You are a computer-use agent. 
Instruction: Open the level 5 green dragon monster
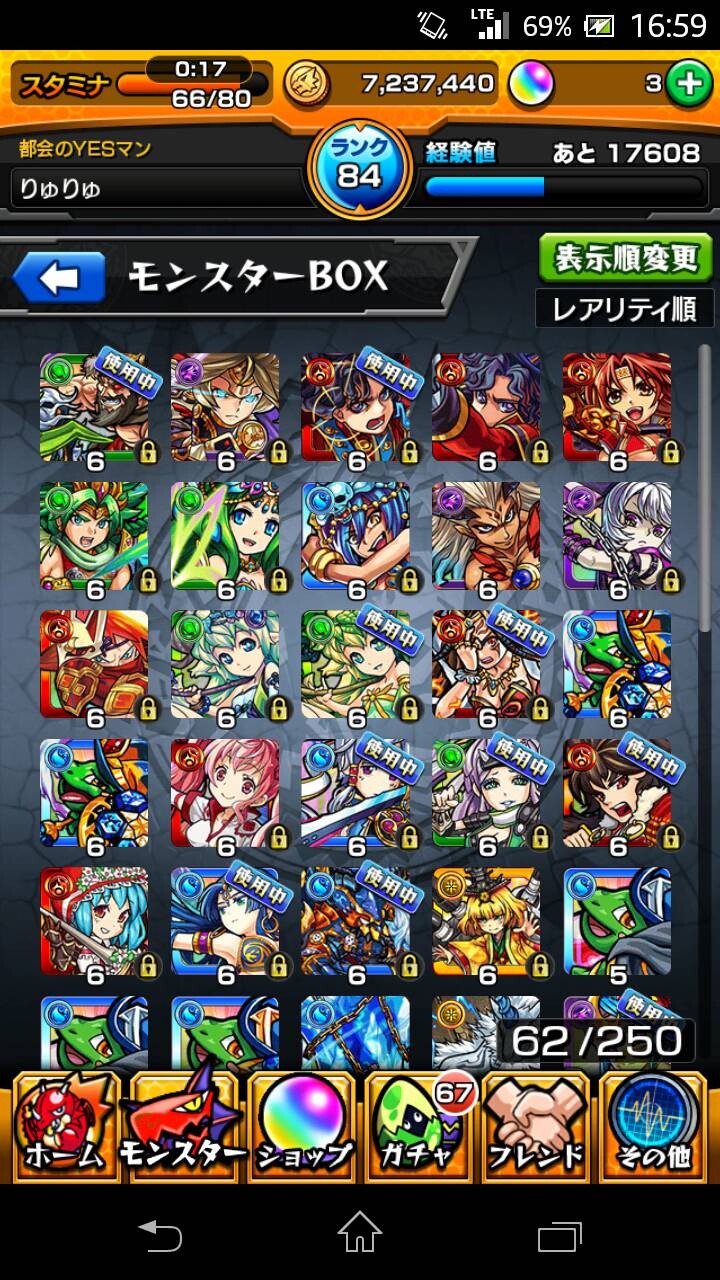617,921
